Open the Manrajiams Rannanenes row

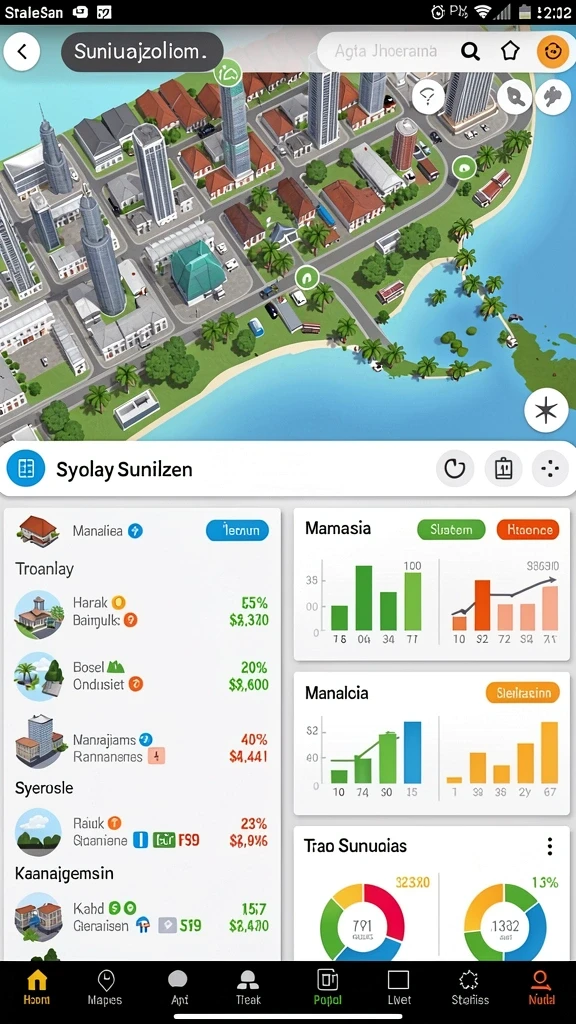click(x=142, y=748)
